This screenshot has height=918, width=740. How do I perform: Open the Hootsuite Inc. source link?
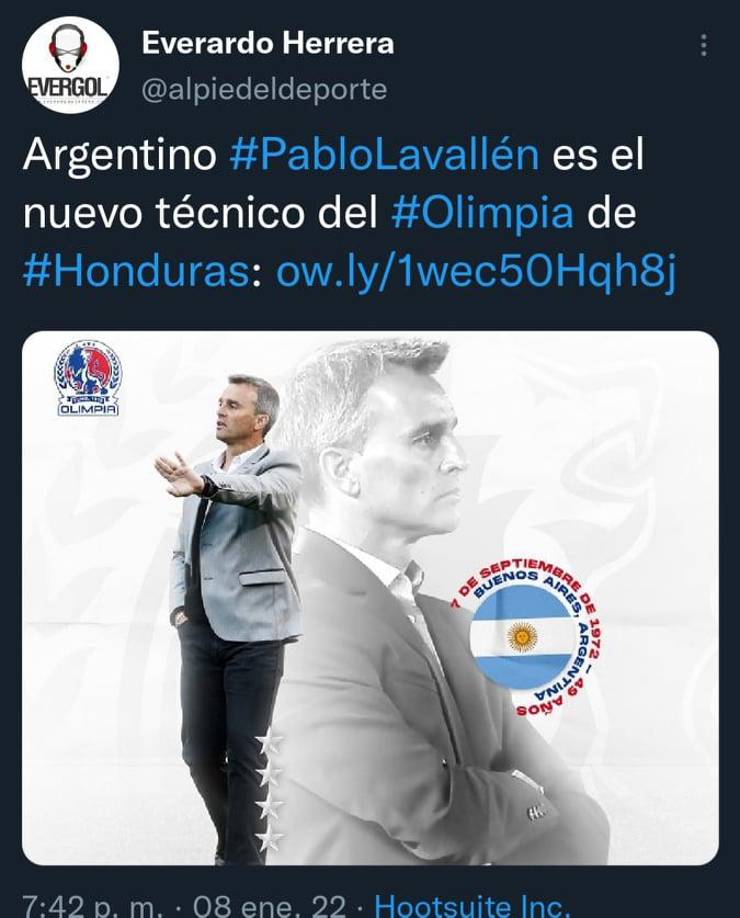[471, 906]
